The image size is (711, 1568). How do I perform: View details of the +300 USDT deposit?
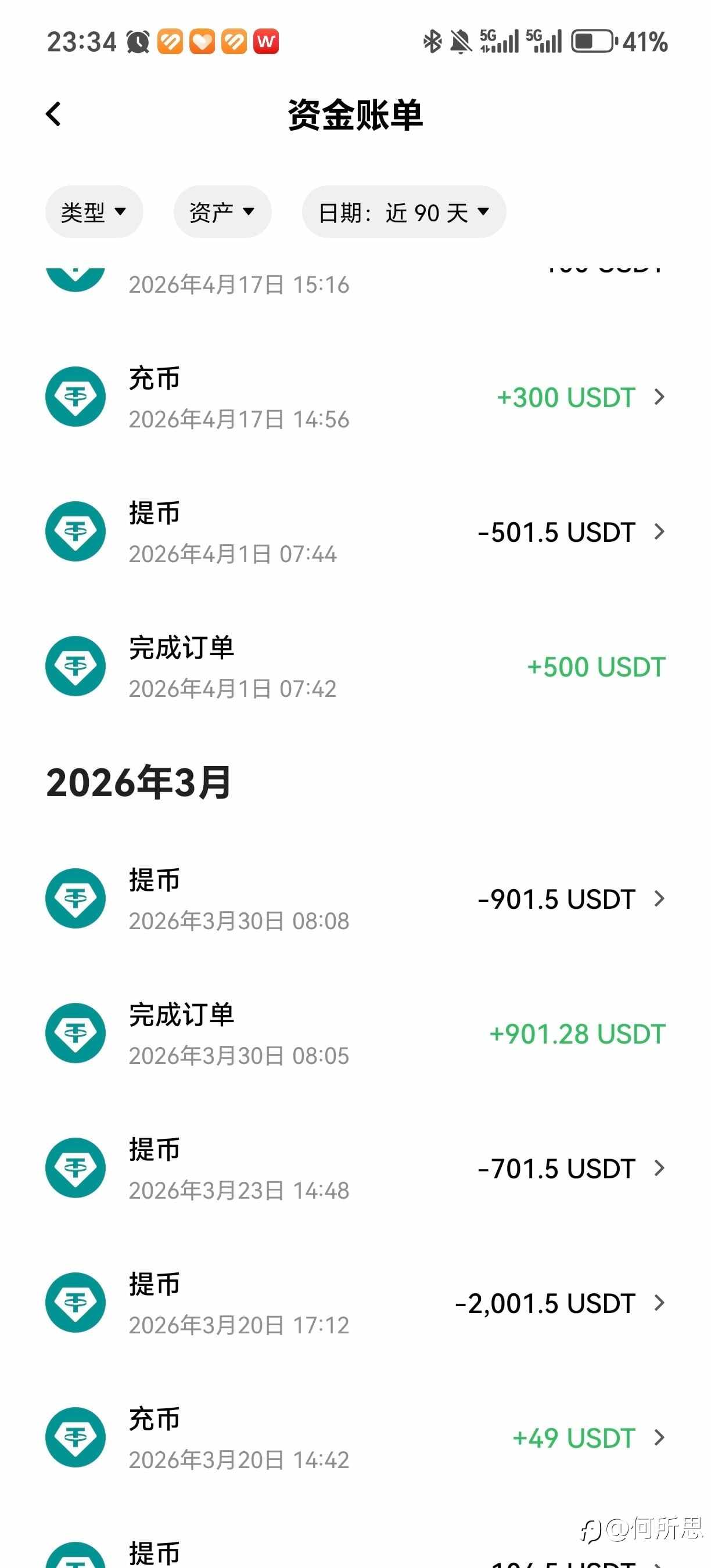tap(660, 397)
